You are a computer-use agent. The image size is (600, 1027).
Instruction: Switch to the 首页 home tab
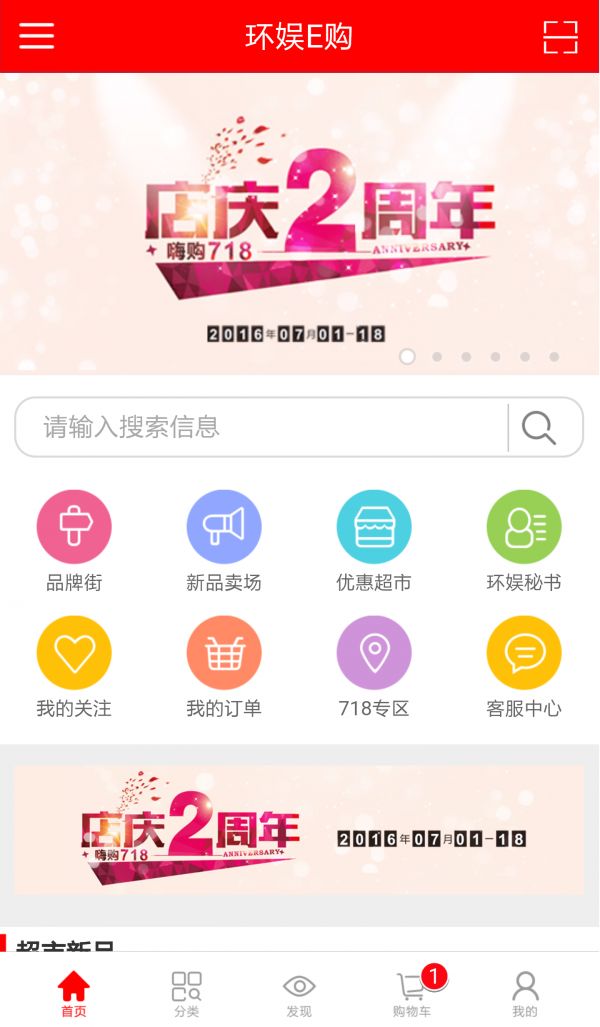pyautogui.click(x=74, y=993)
